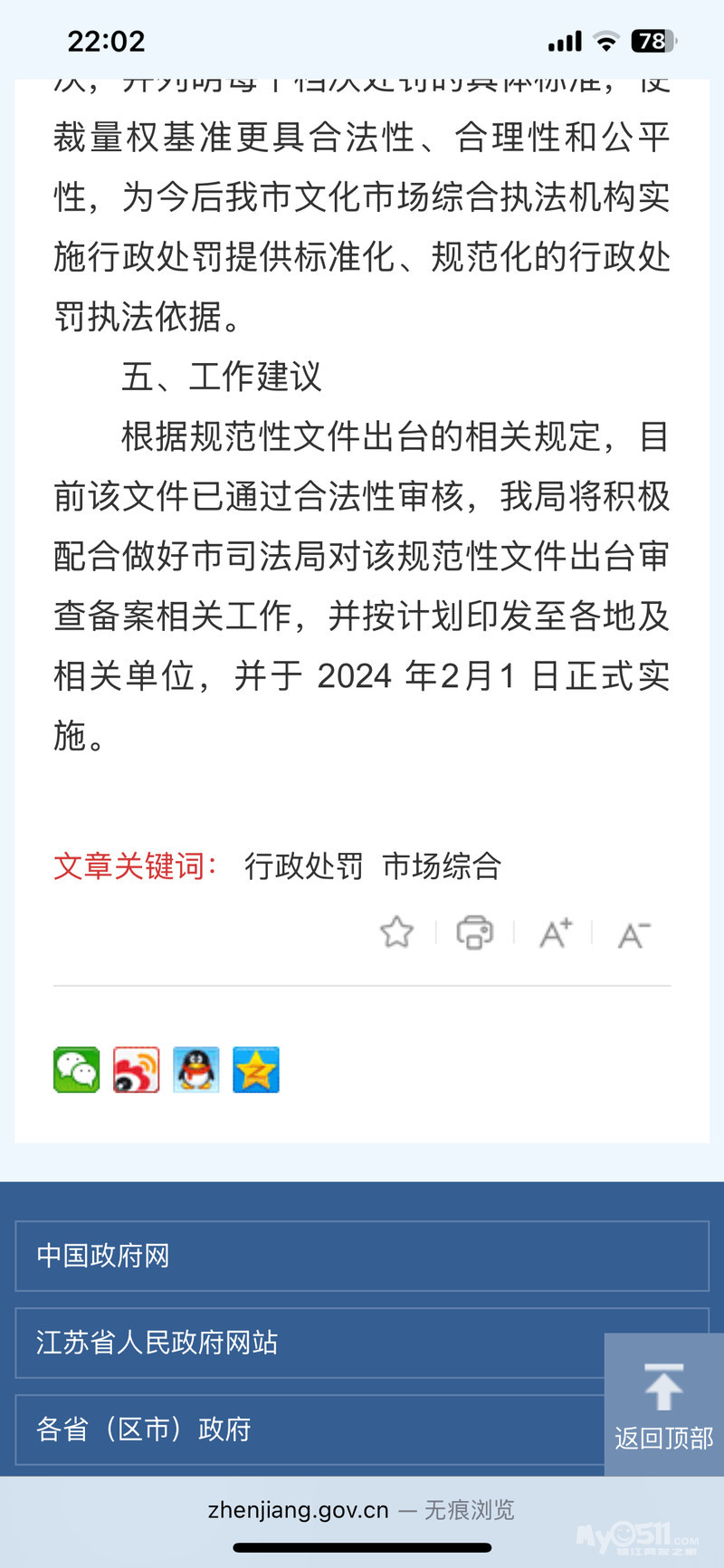Share the article to WeChat
724x1568 pixels.
[77, 1070]
